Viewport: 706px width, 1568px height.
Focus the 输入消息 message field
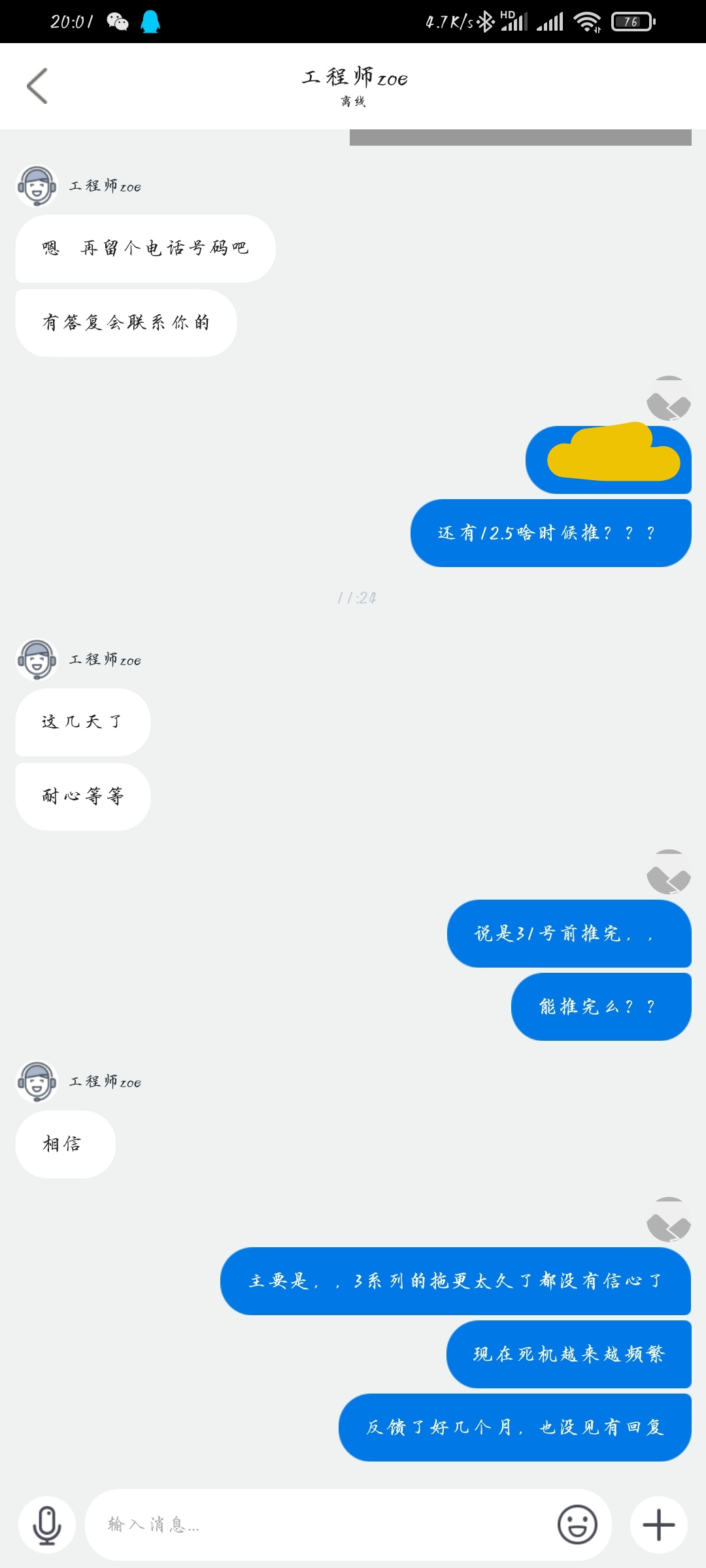point(320,1525)
